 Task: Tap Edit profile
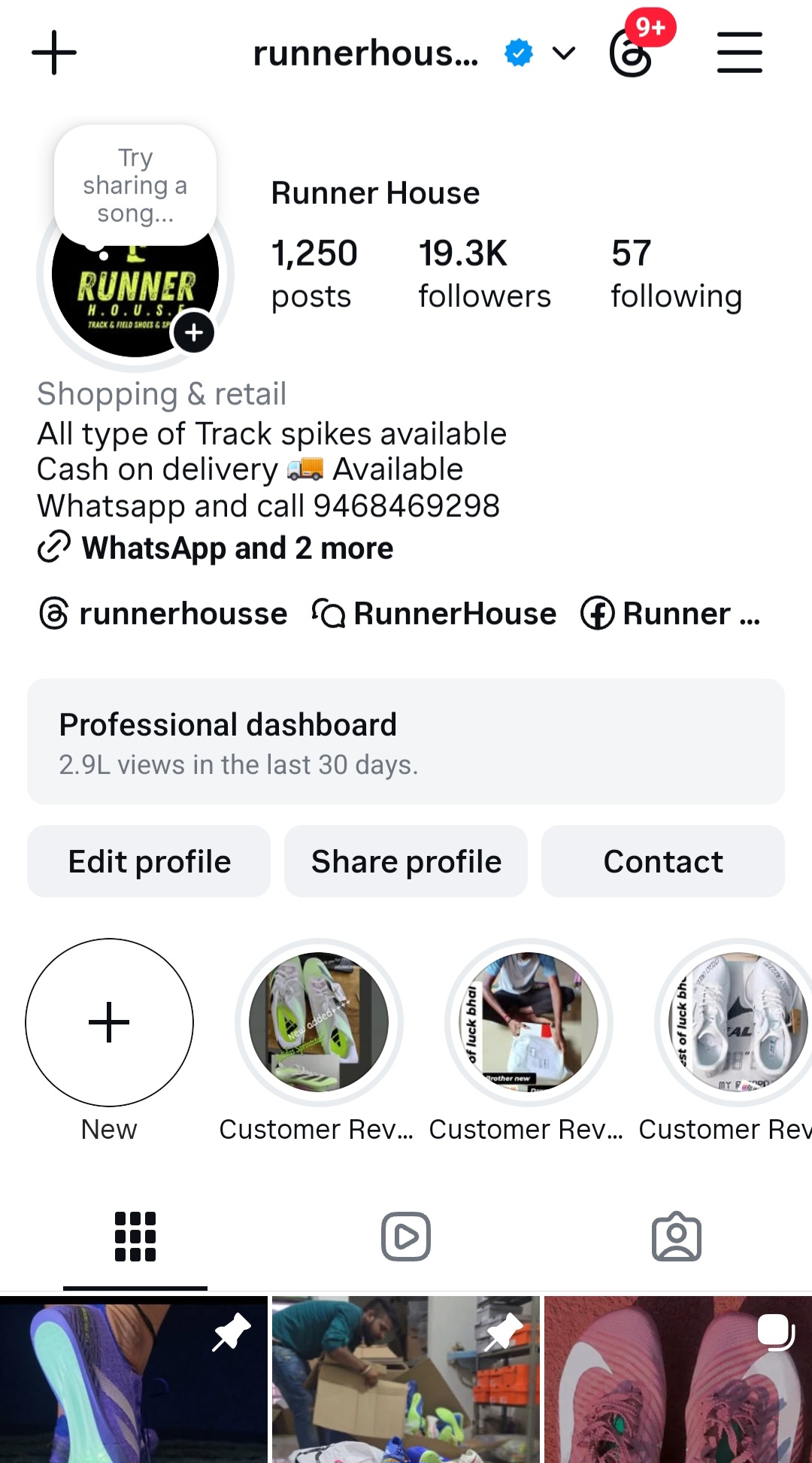coord(149,861)
